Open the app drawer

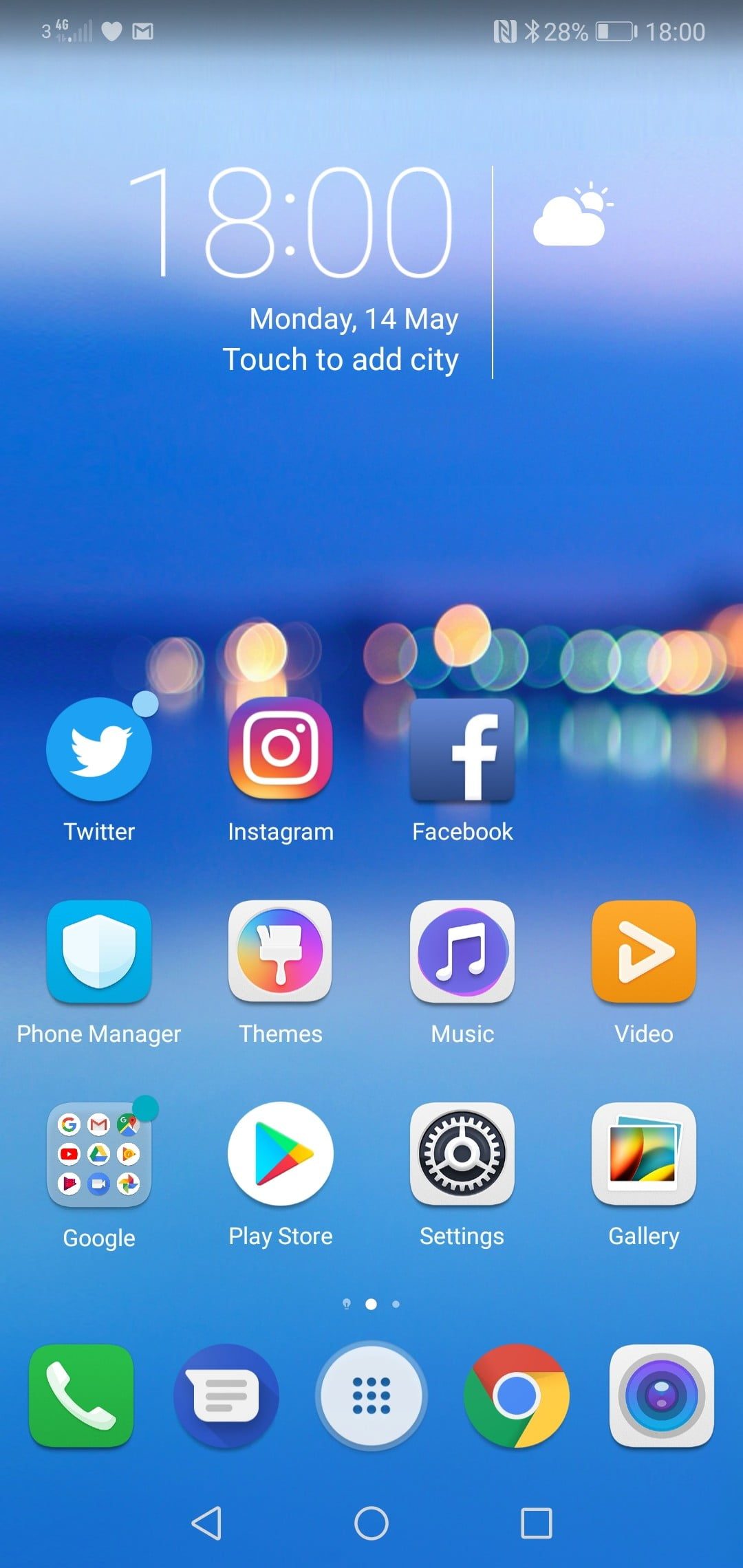(x=371, y=1396)
